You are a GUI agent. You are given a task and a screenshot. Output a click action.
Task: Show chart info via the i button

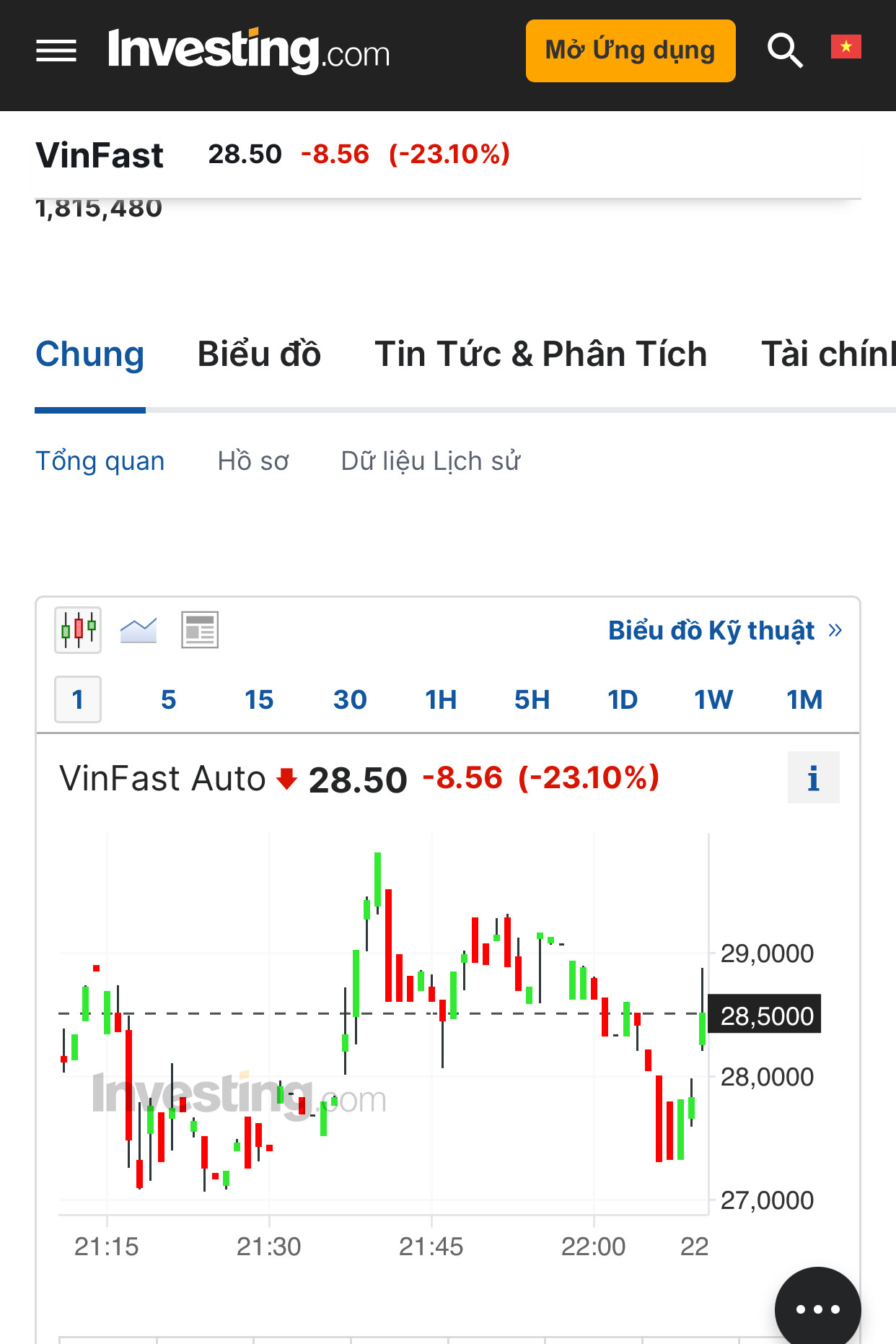pos(813,777)
